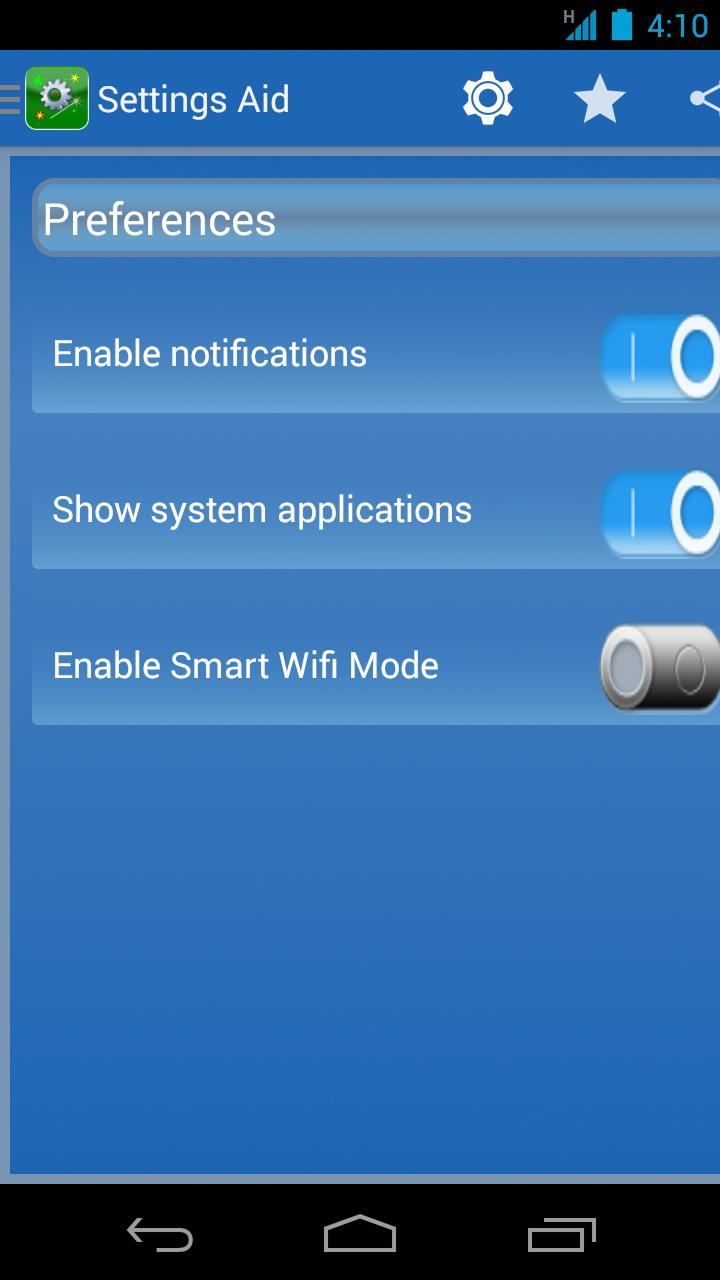Turn on Enable Smart Wifi Mode
Screen dimensions: 720x1280
coord(660,668)
